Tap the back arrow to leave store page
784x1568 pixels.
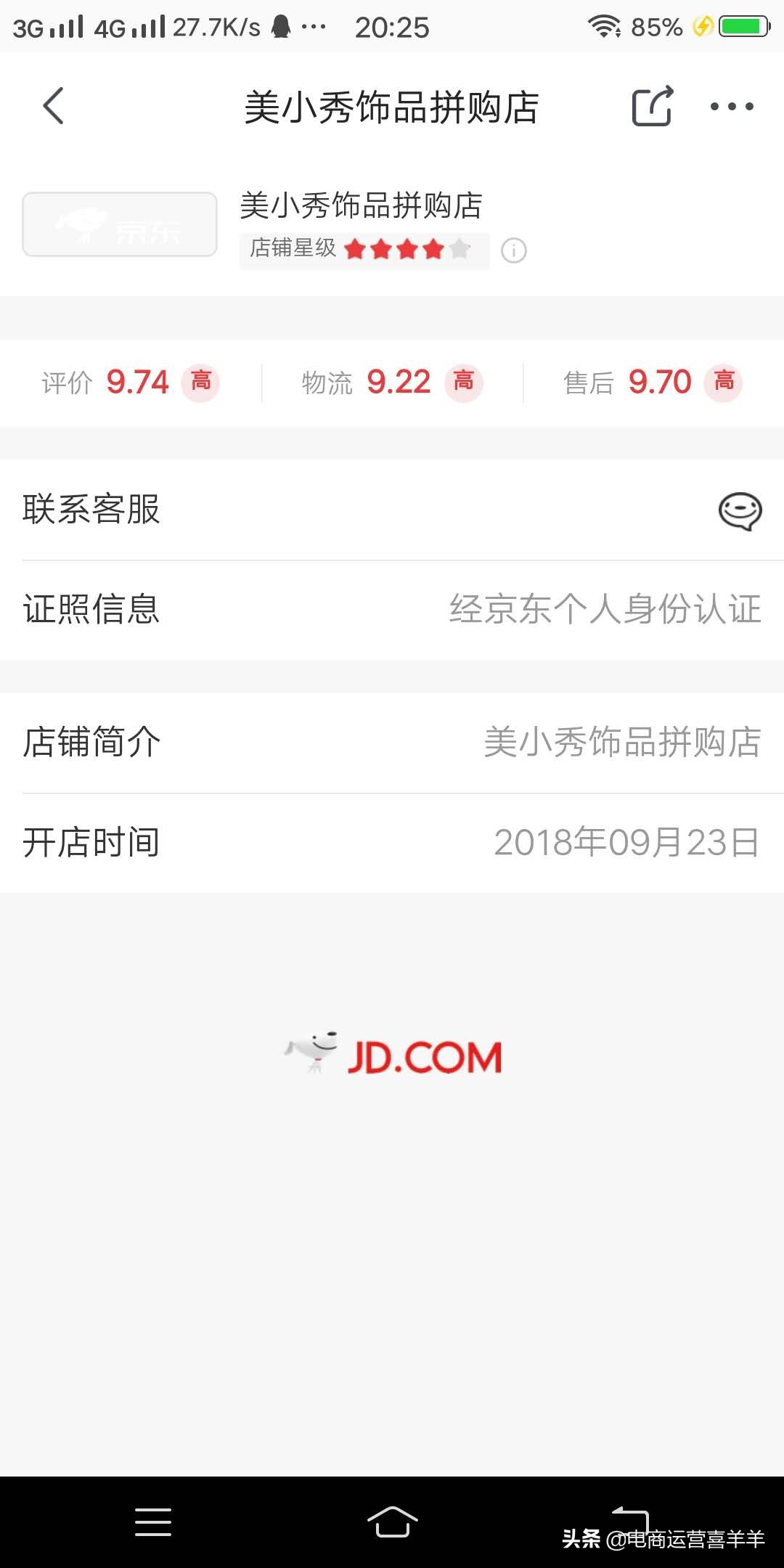coord(53,106)
